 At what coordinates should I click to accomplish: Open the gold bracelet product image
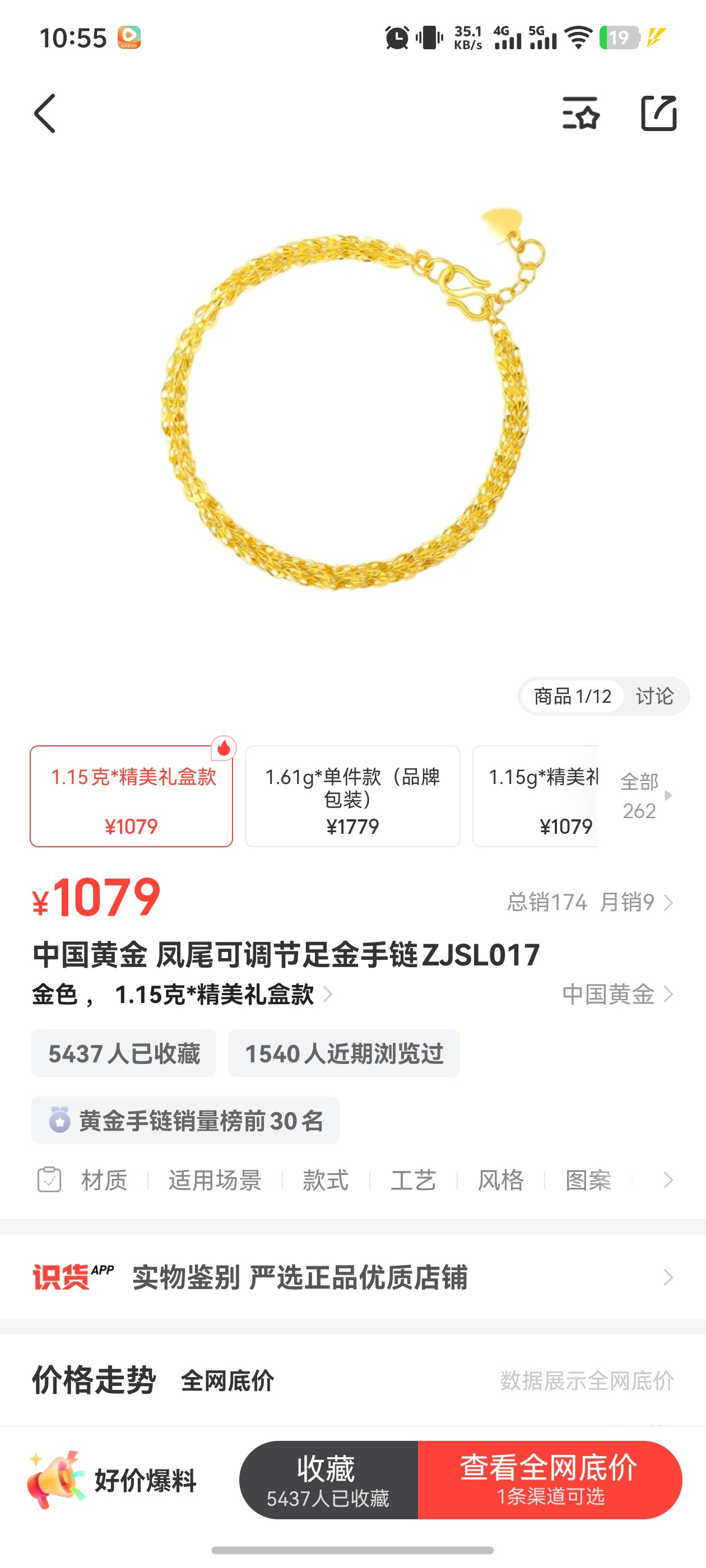pos(352,399)
